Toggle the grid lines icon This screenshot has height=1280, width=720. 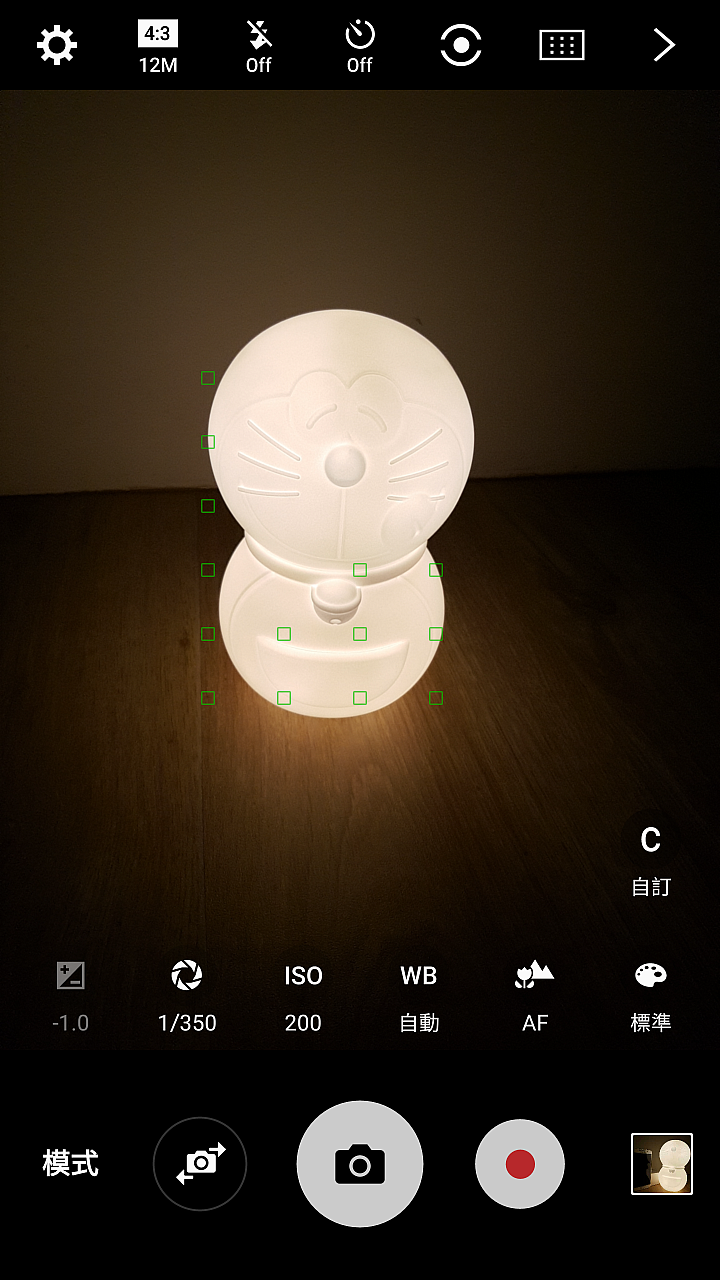pos(562,45)
